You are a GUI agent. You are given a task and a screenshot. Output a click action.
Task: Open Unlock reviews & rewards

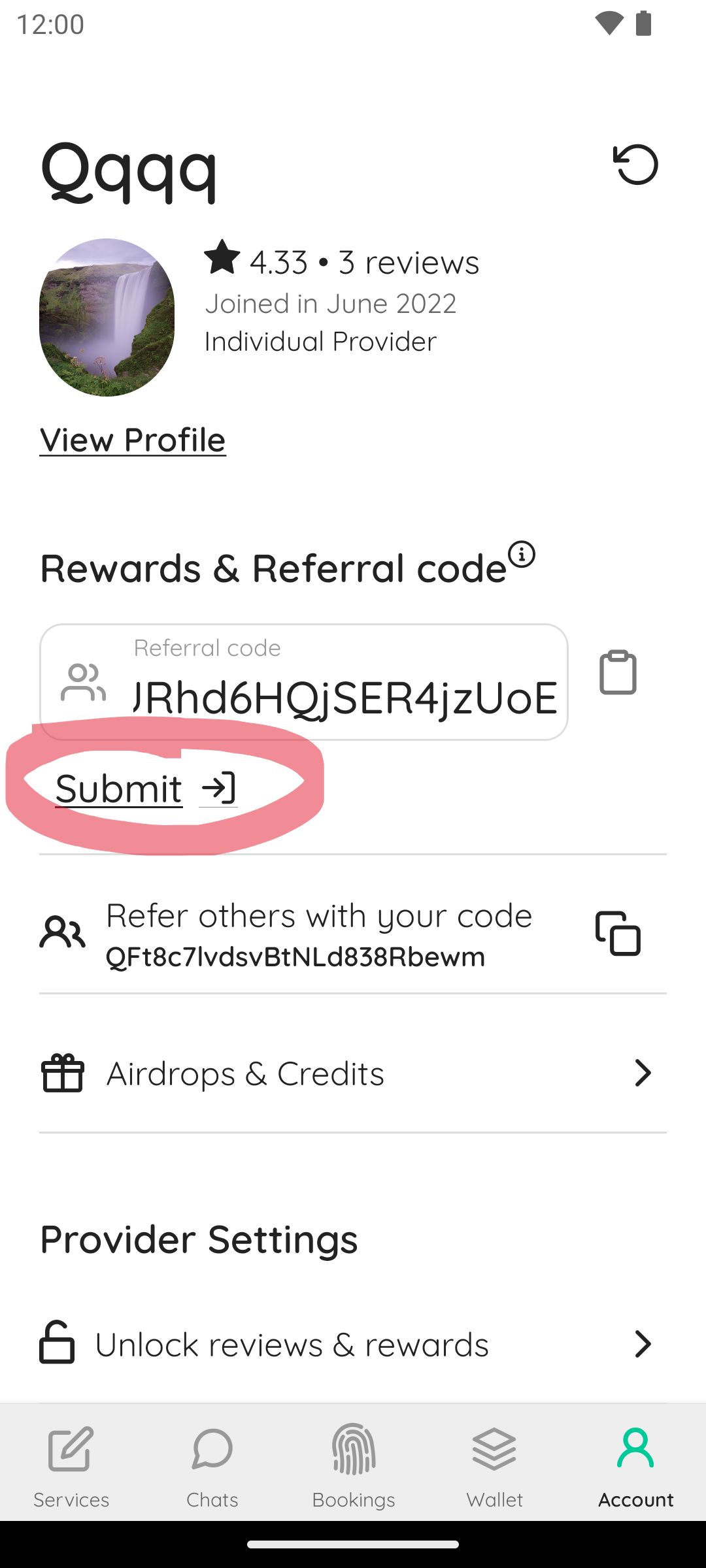click(353, 1345)
